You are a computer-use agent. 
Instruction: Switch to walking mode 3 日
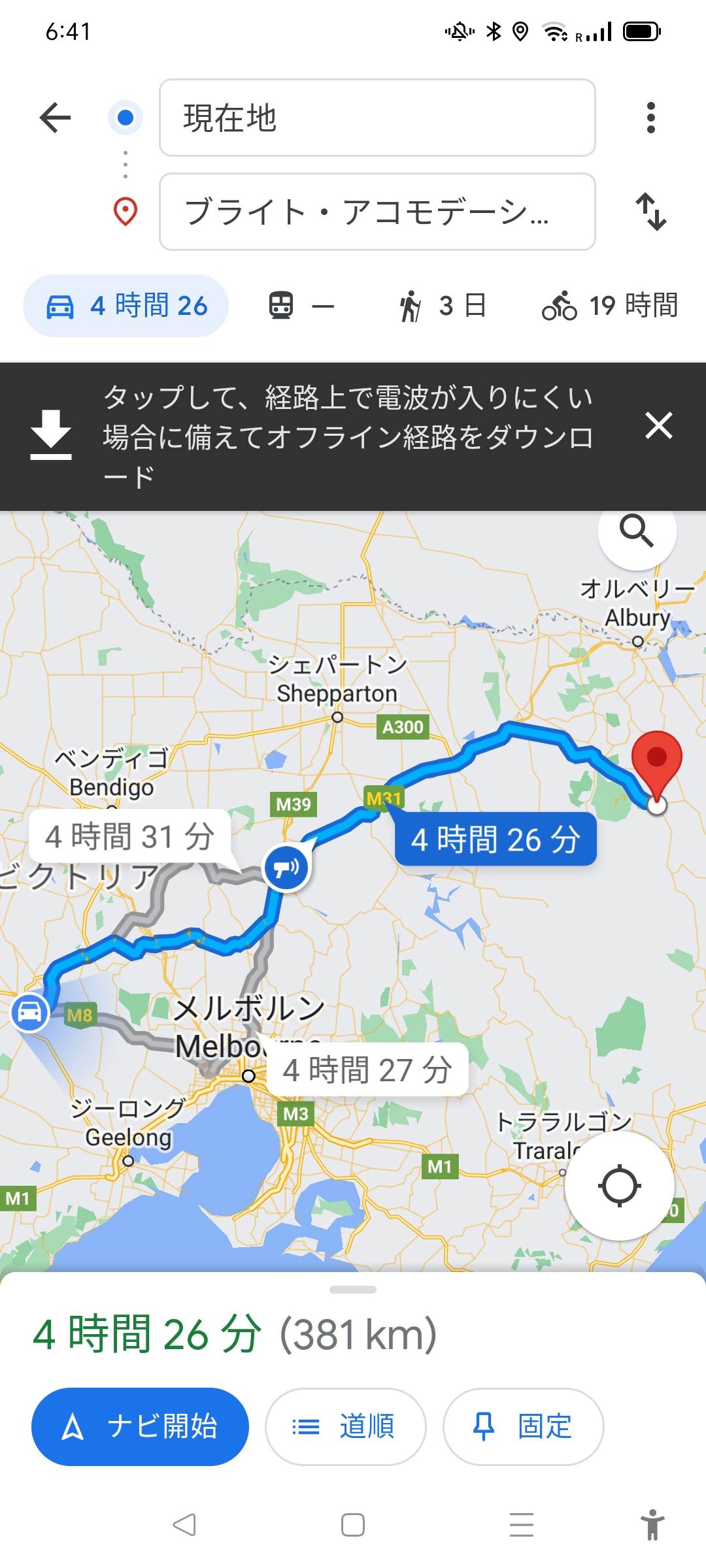(443, 306)
